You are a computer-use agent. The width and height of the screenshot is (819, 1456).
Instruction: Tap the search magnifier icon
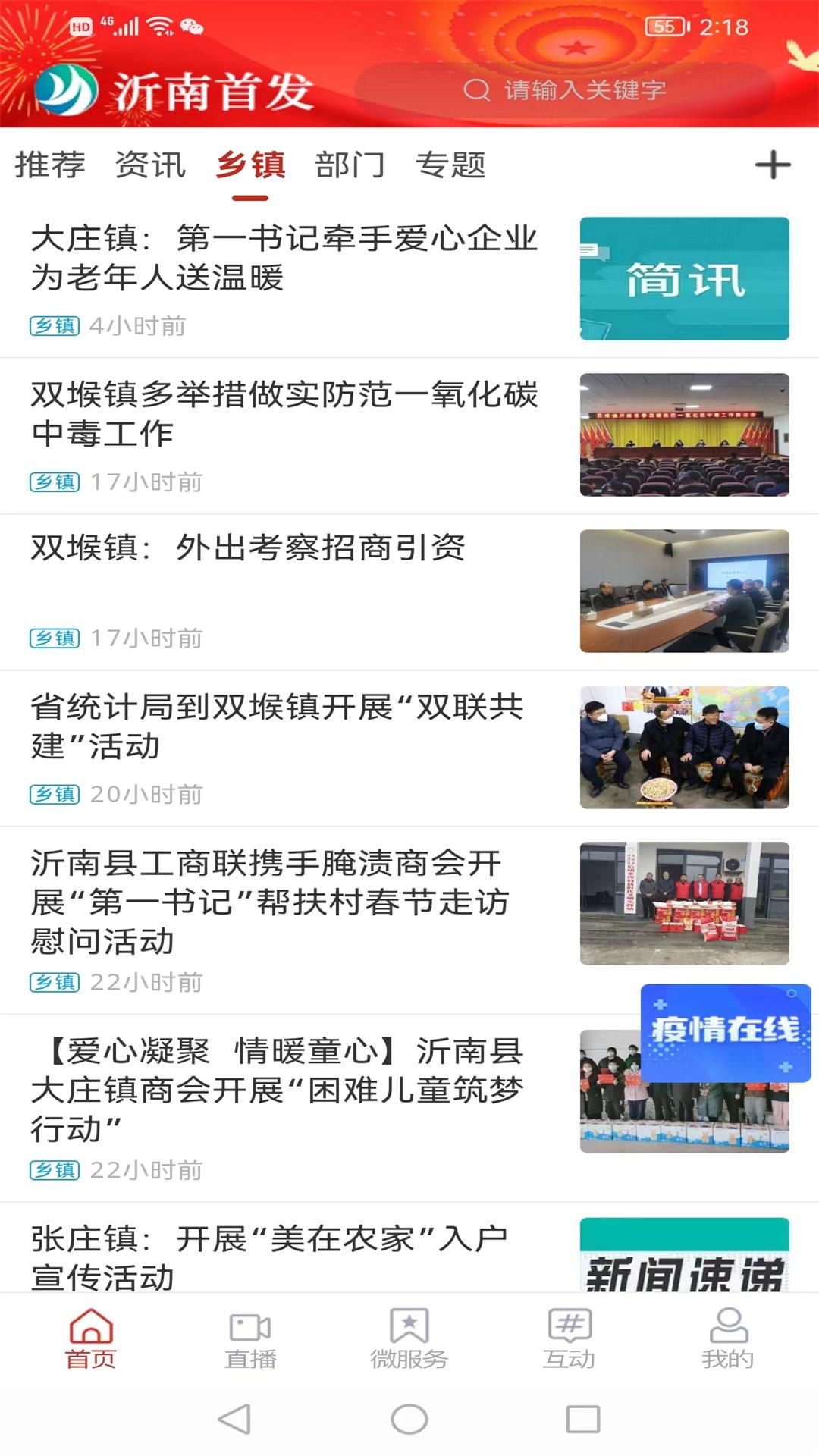coord(476,89)
